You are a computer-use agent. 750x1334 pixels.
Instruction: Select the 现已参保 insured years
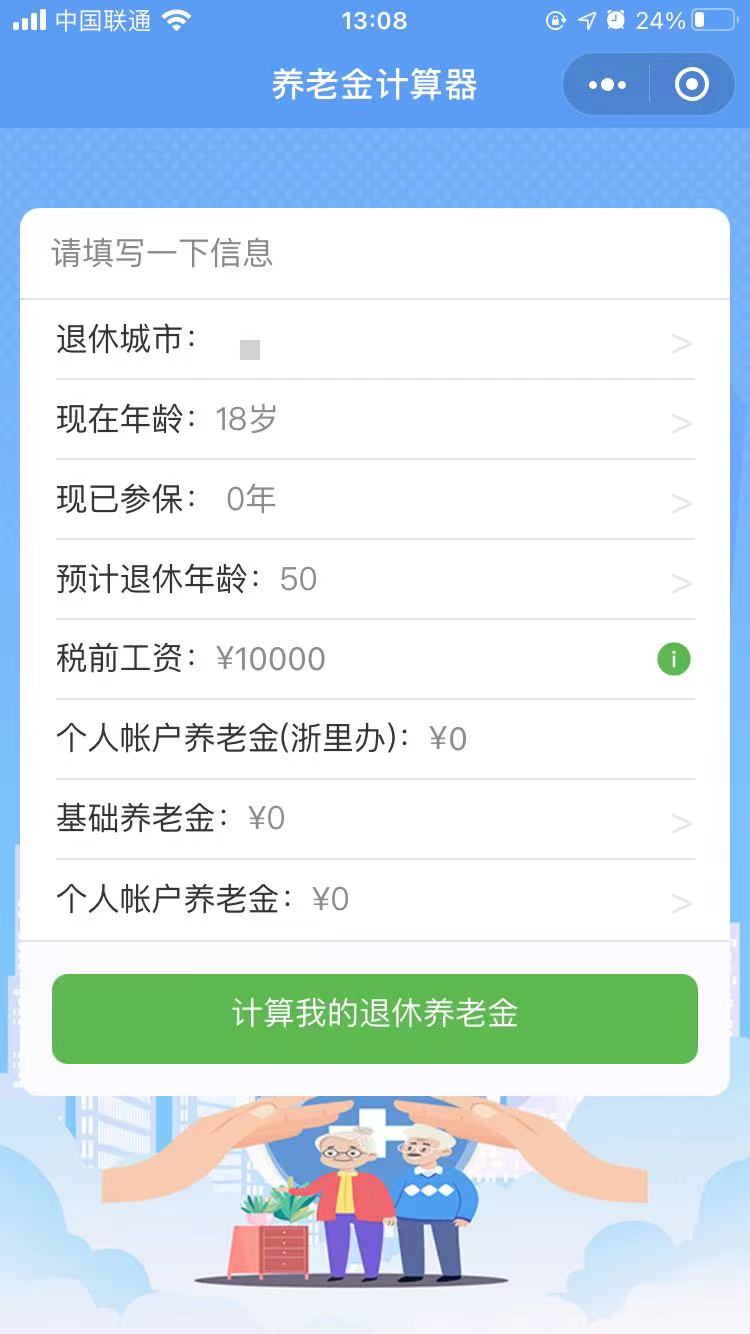[375, 500]
